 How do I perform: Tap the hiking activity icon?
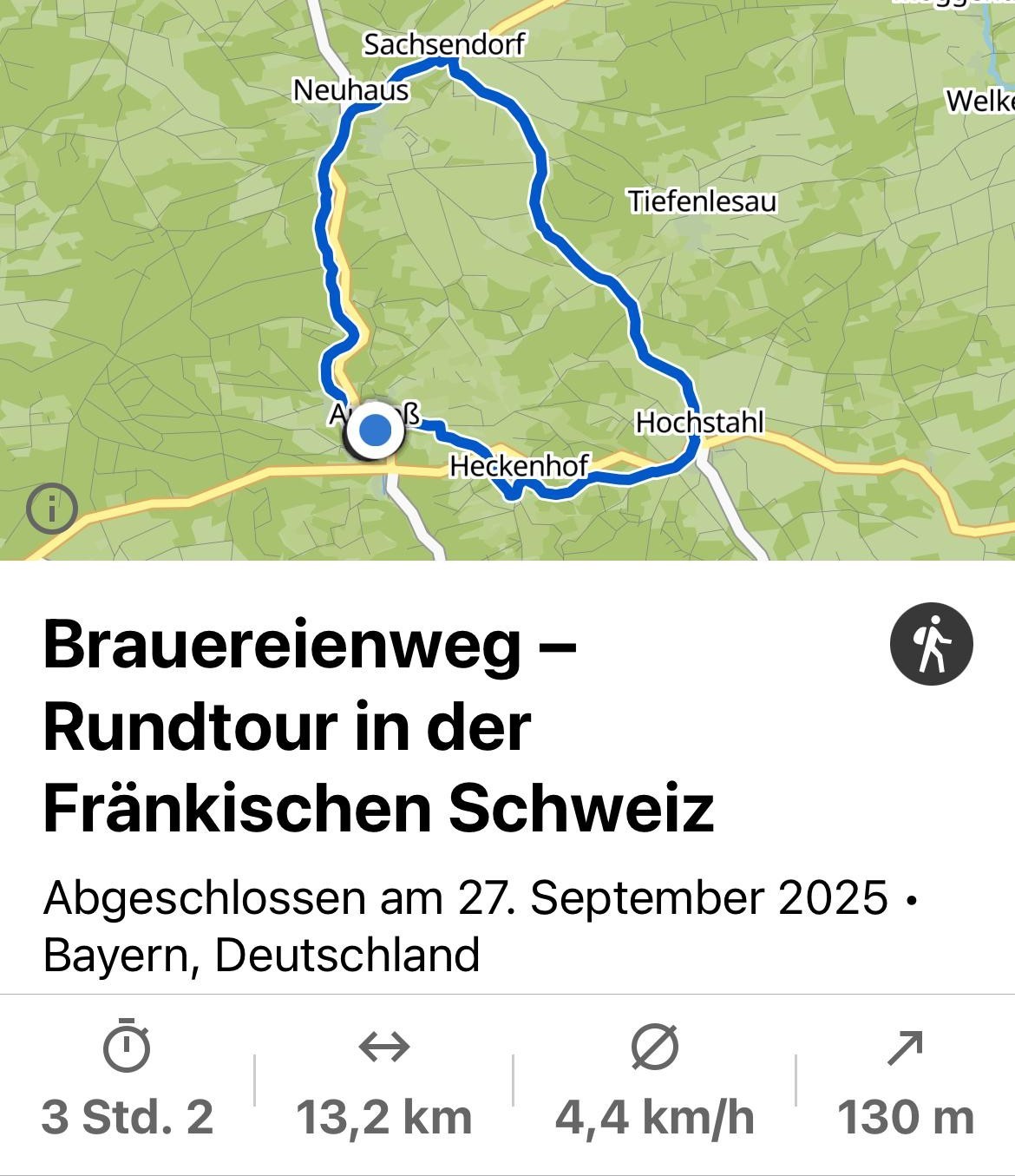[x=931, y=644]
